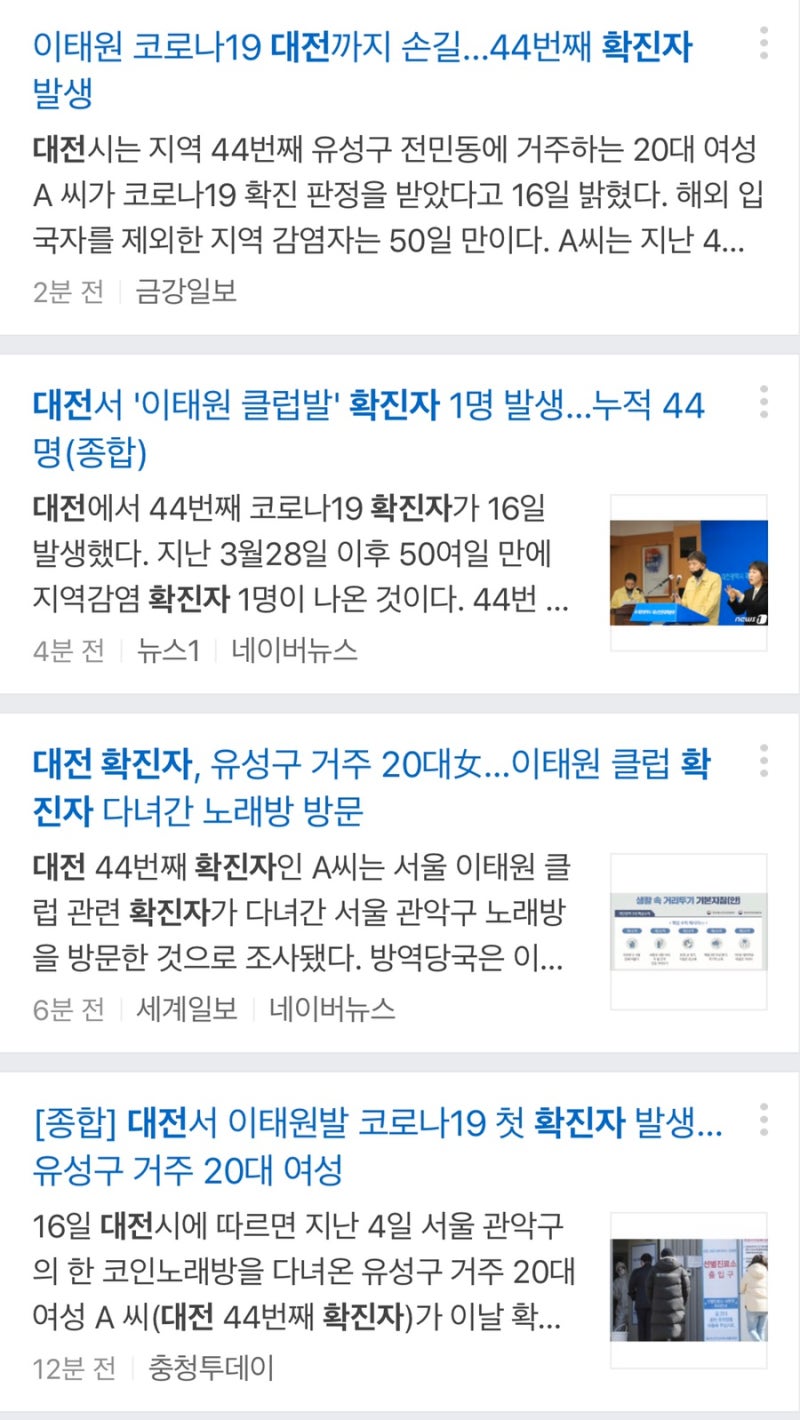
Task: Visit the 금강일보 source link
Action: tap(185, 288)
